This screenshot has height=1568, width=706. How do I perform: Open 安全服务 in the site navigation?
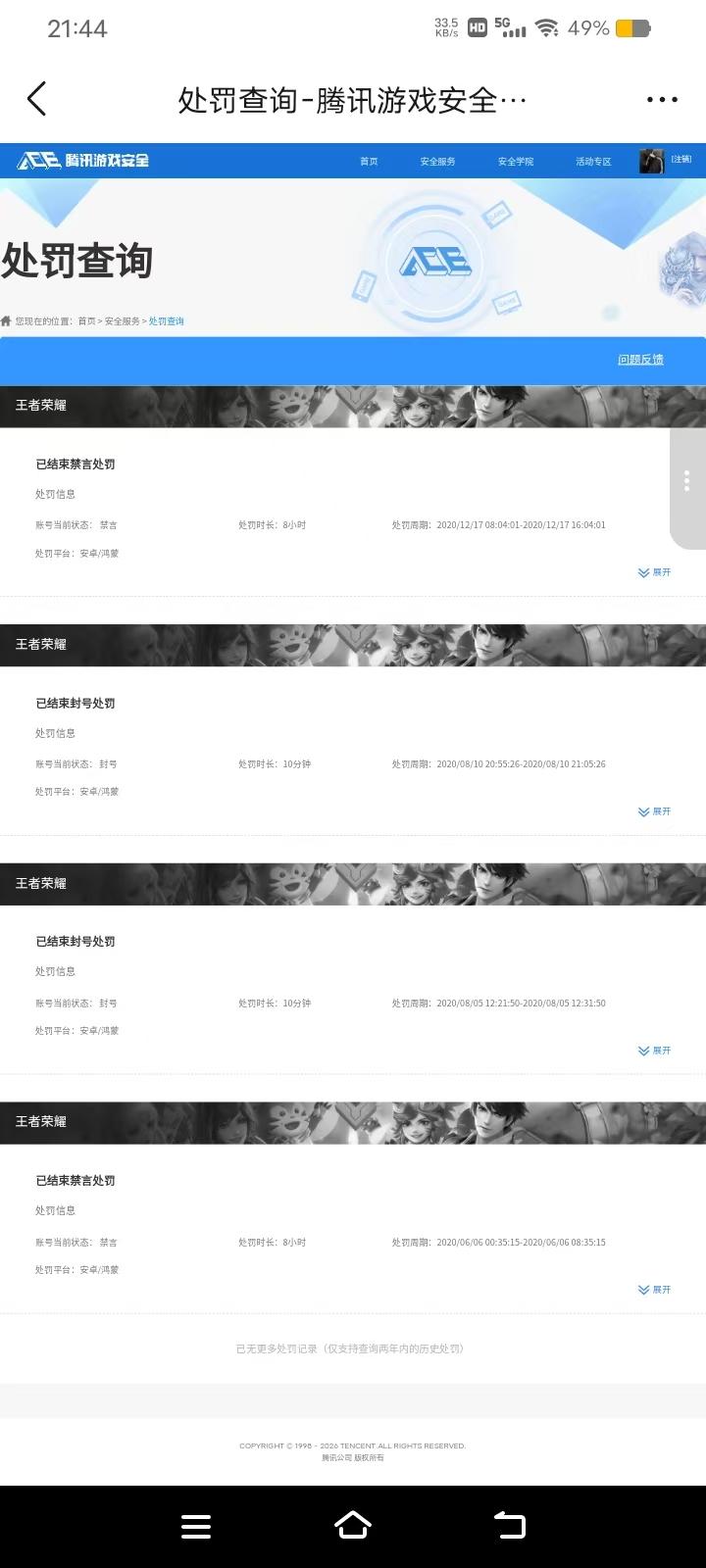(x=437, y=162)
